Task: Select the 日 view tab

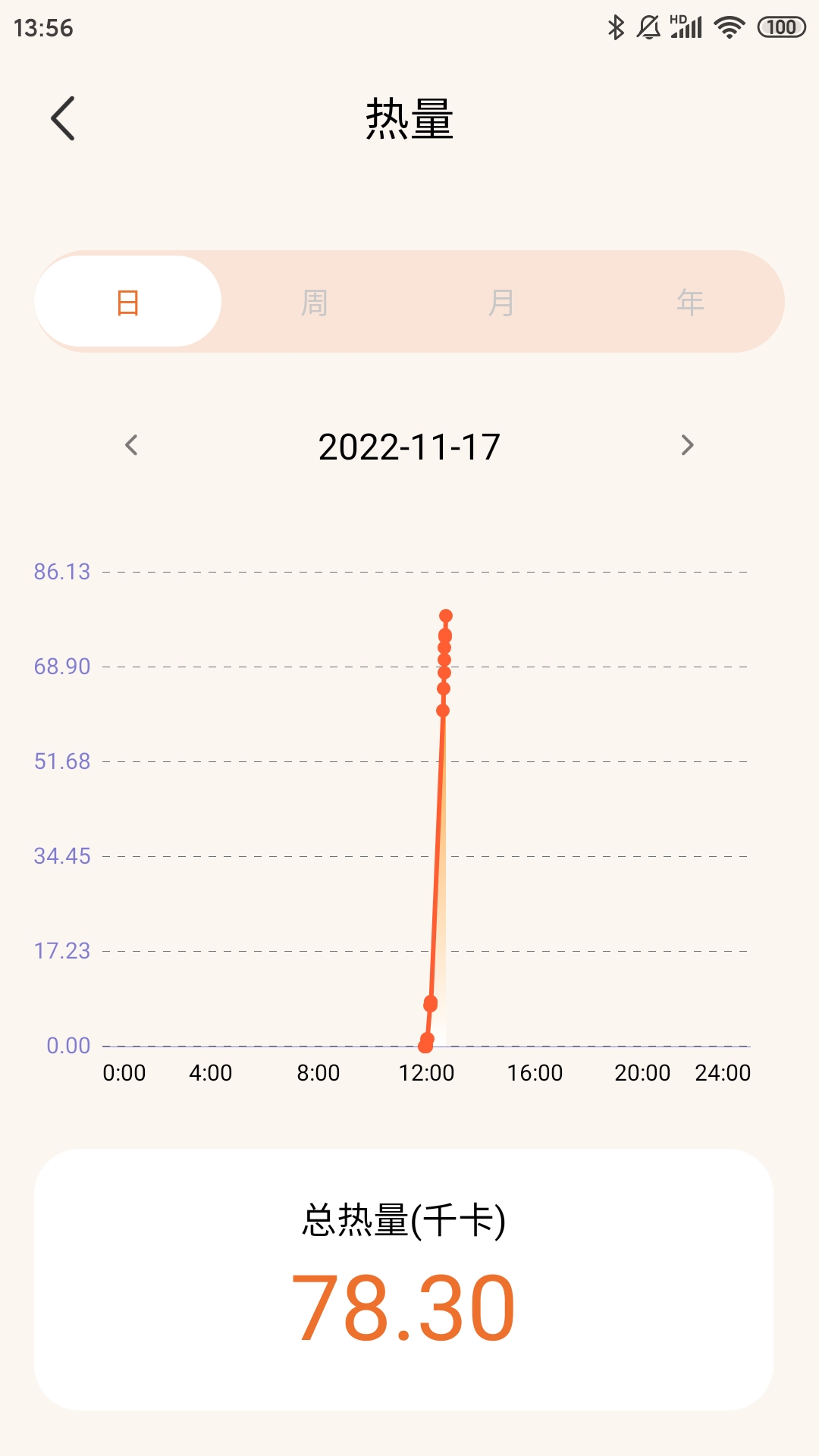Action: 128,302
